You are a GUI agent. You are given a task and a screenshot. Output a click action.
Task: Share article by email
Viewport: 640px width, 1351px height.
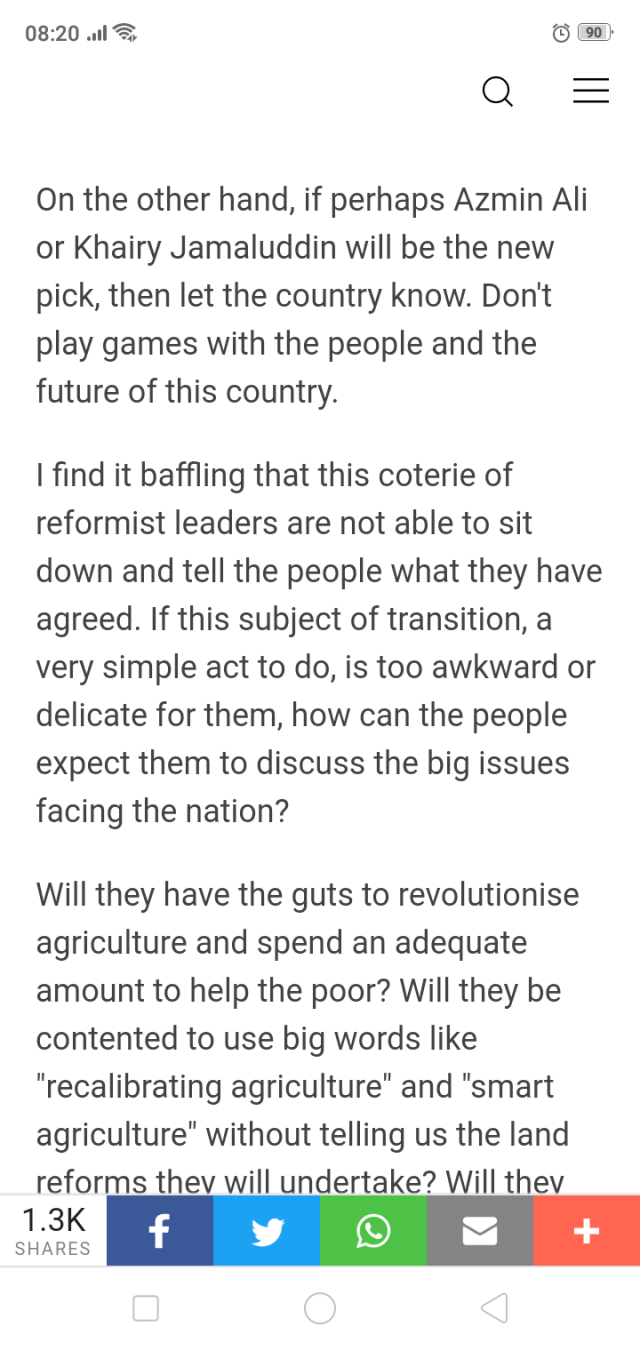coord(480,1231)
